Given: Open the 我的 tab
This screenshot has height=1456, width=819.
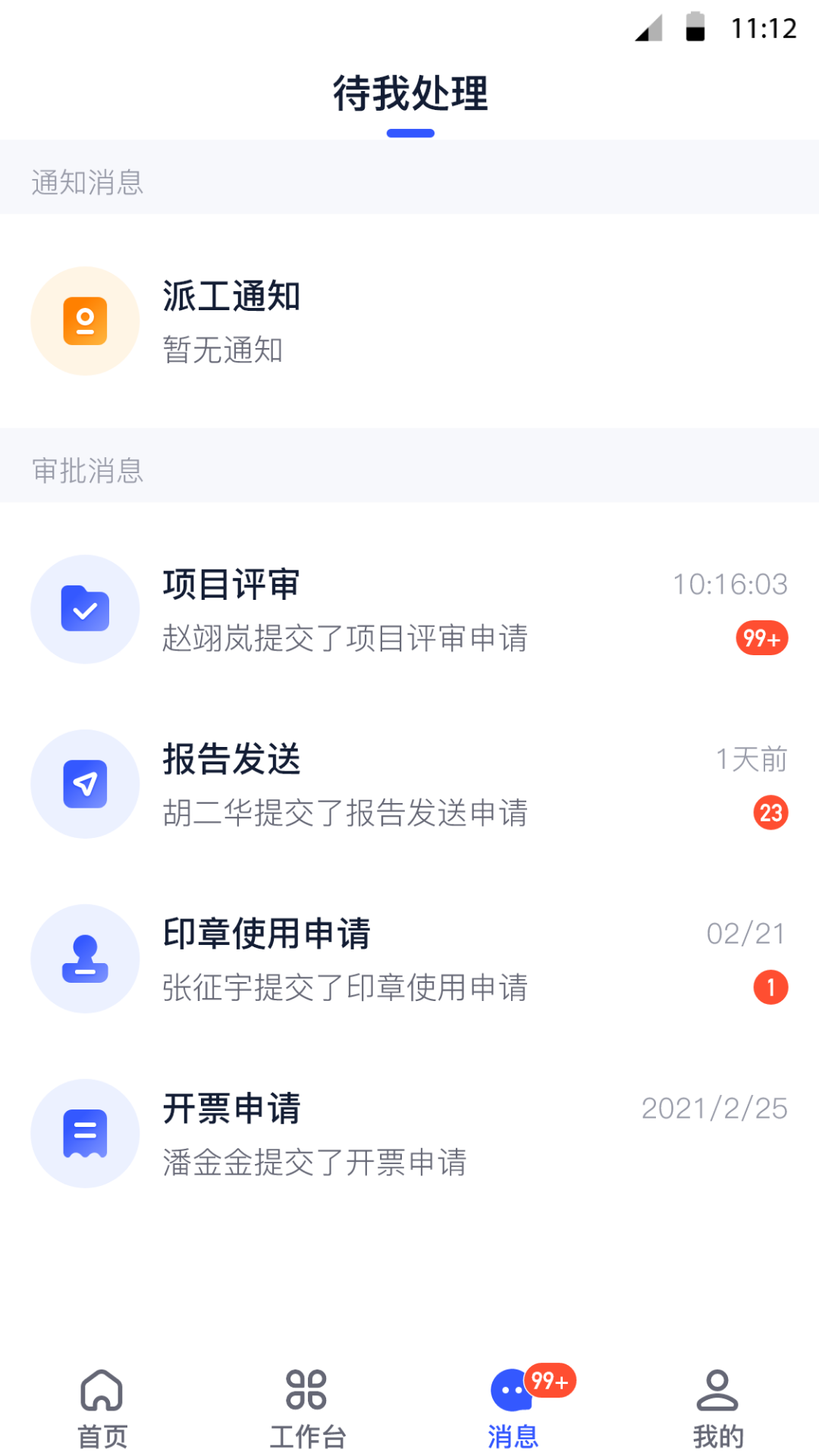Looking at the screenshot, I should 716,1409.
